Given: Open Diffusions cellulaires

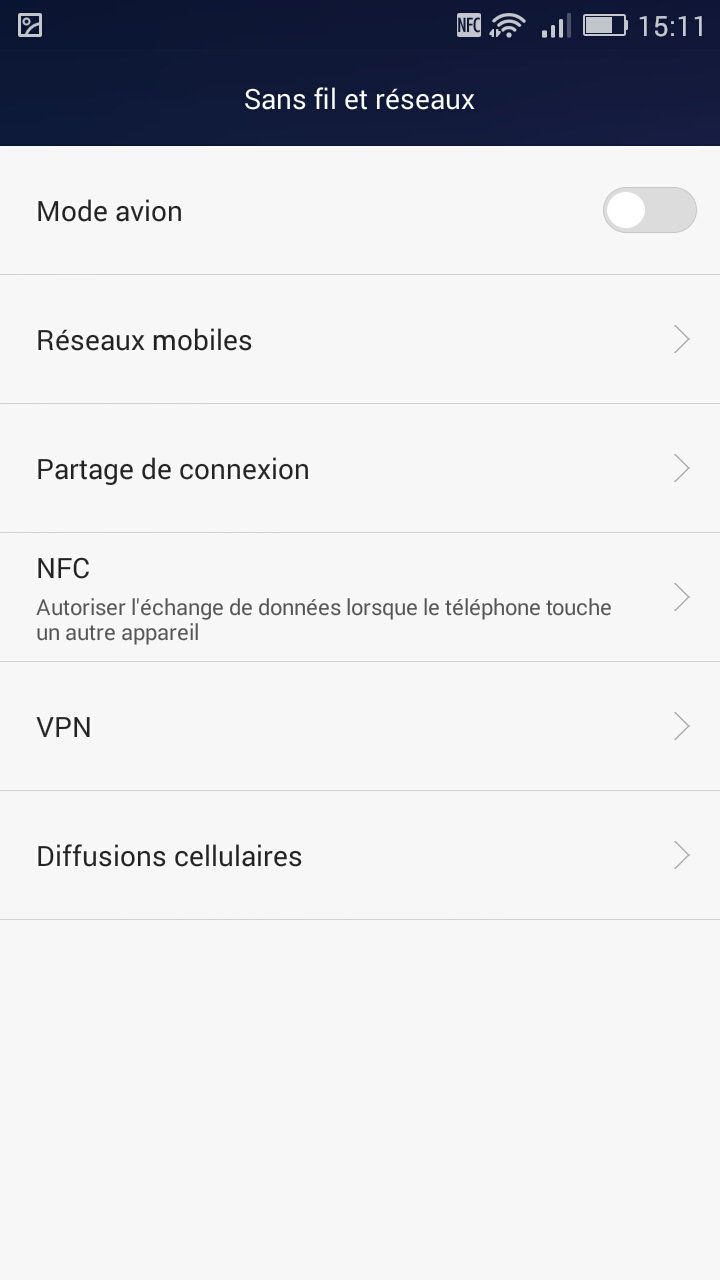Looking at the screenshot, I should pyautogui.click(x=360, y=856).
